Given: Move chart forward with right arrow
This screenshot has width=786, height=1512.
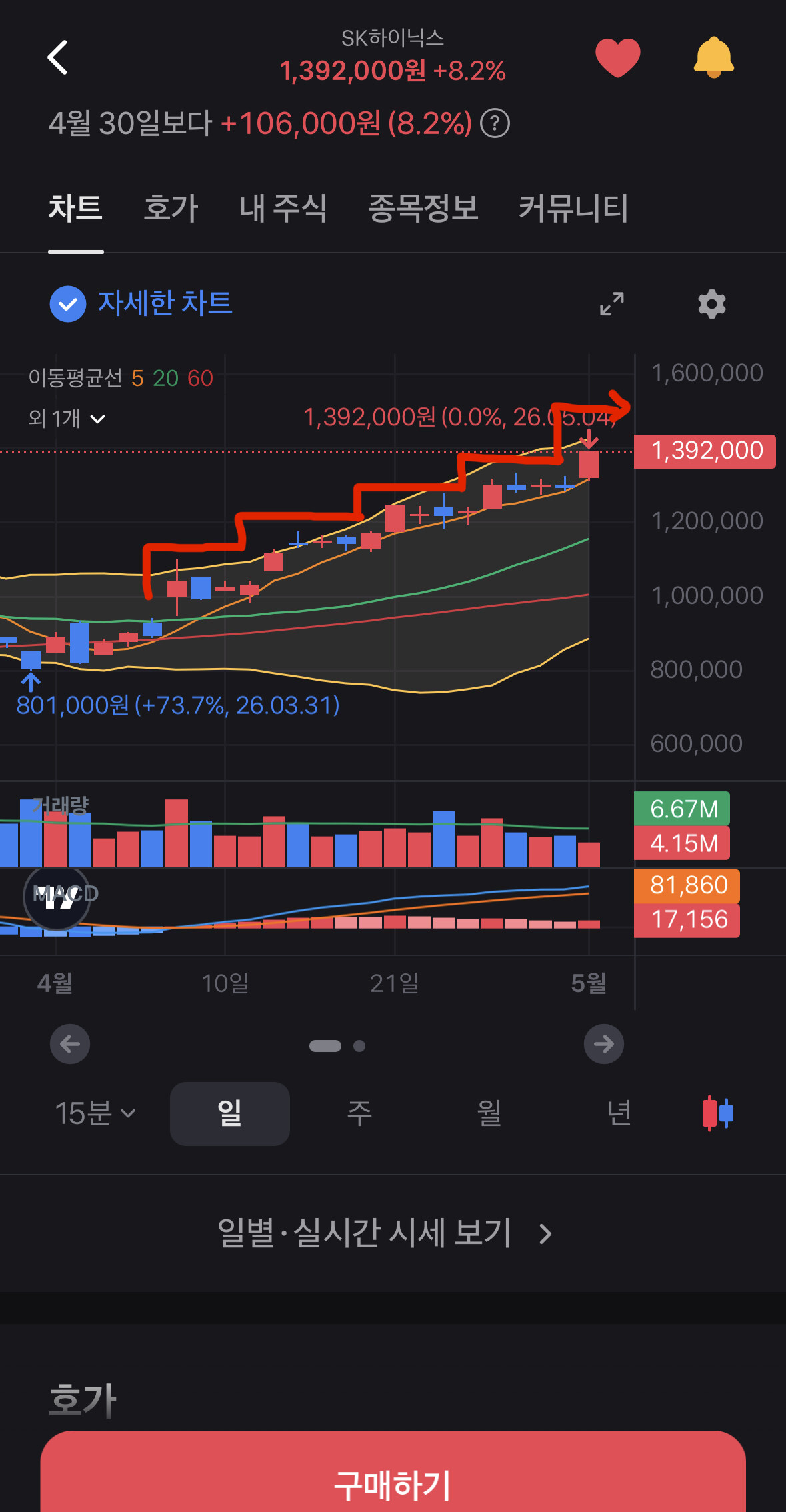Looking at the screenshot, I should pyautogui.click(x=604, y=1044).
